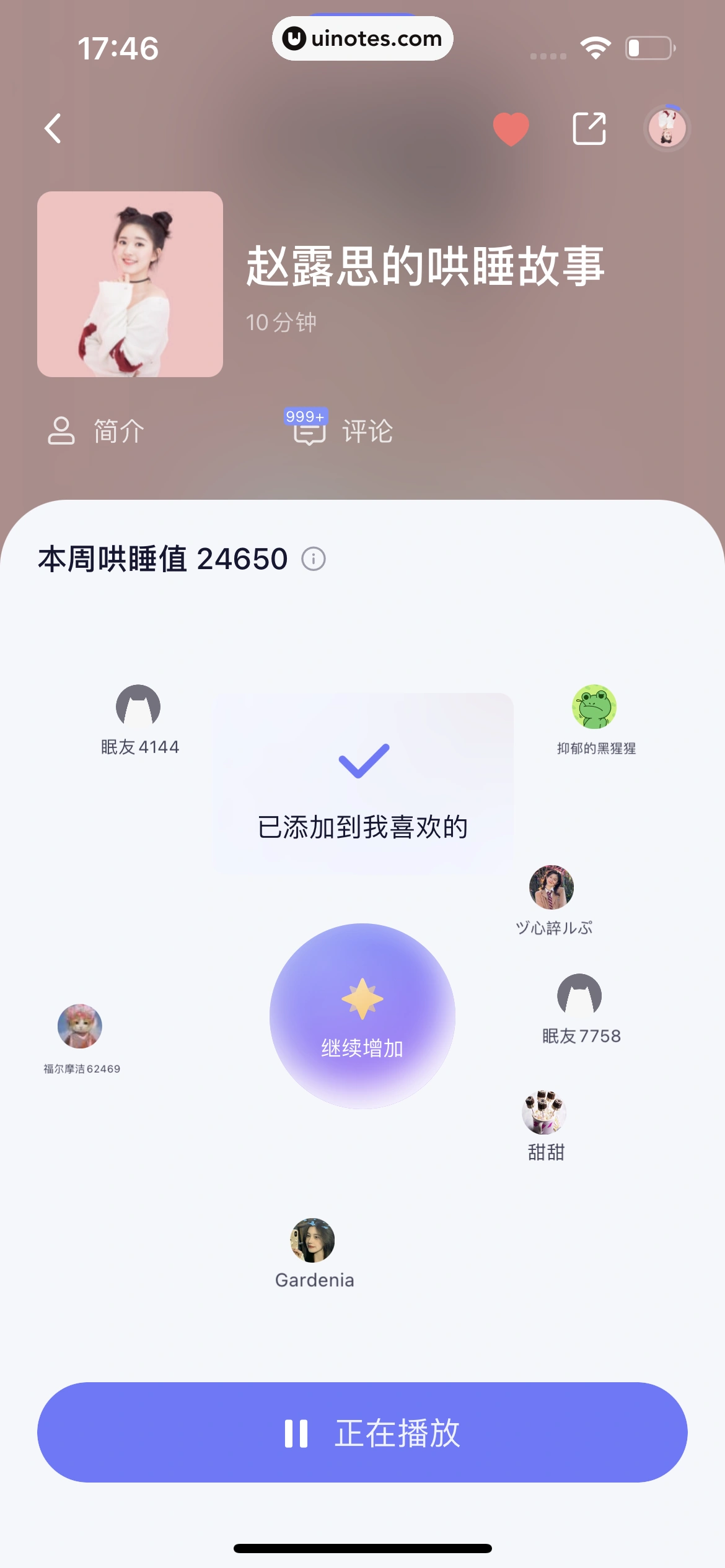Open the share panel icon
Viewport: 725px width, 1568px height.
tap(588, 128)
